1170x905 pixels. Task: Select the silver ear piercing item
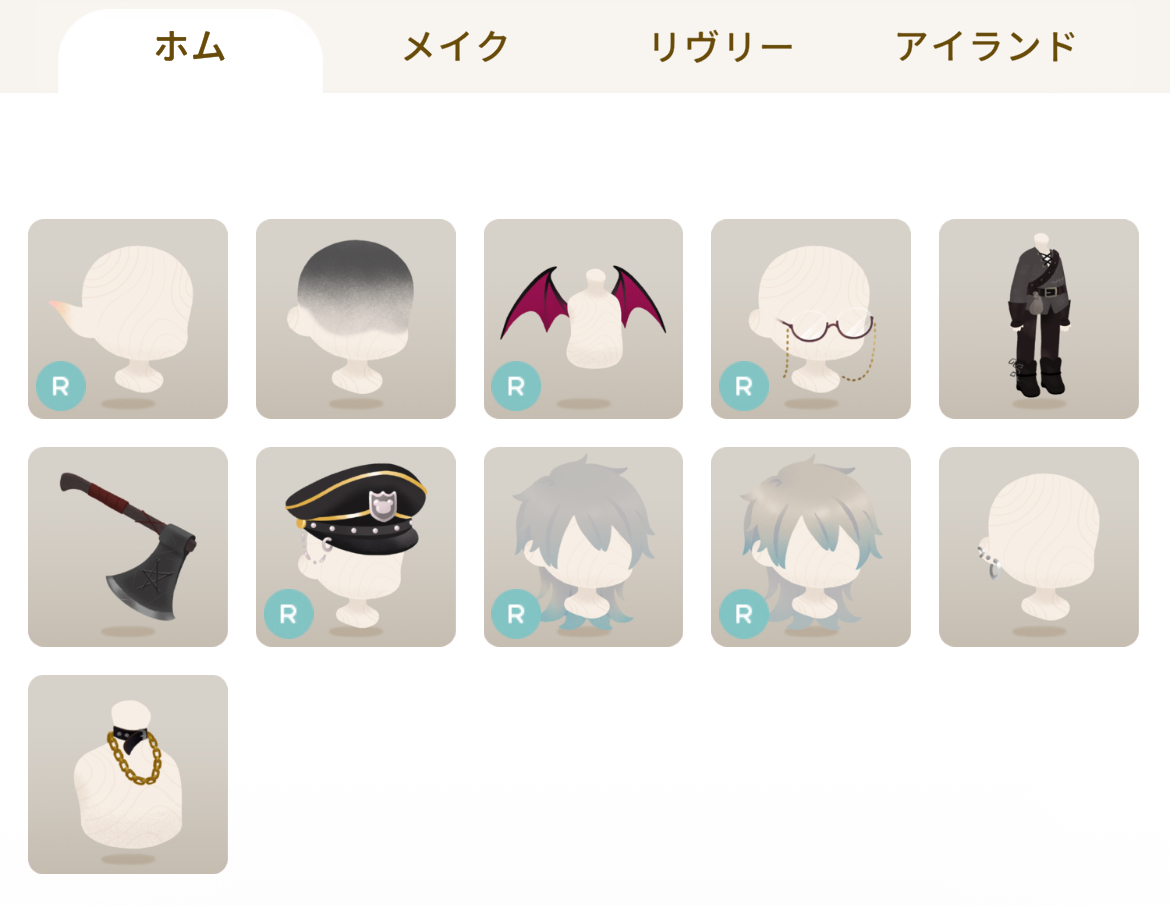pos(1039,546)
